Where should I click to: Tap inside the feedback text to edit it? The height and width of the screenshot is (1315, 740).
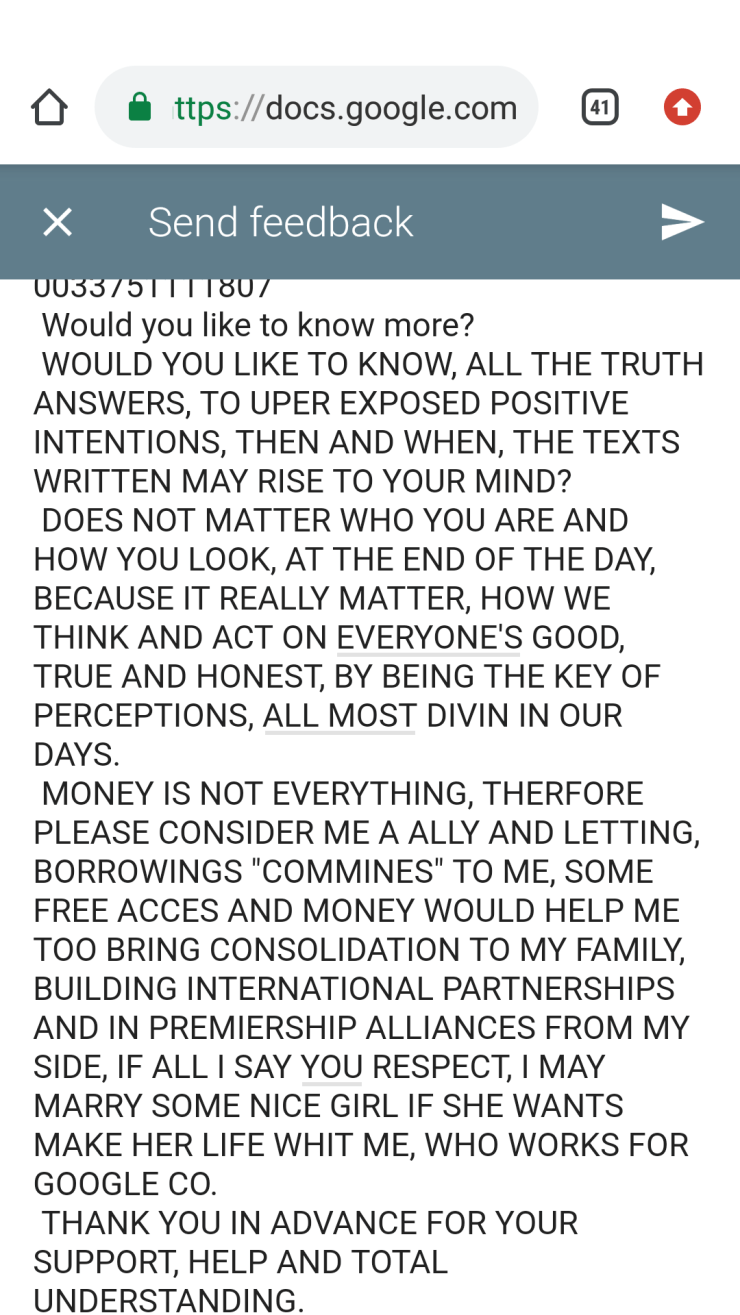[368, 792]
